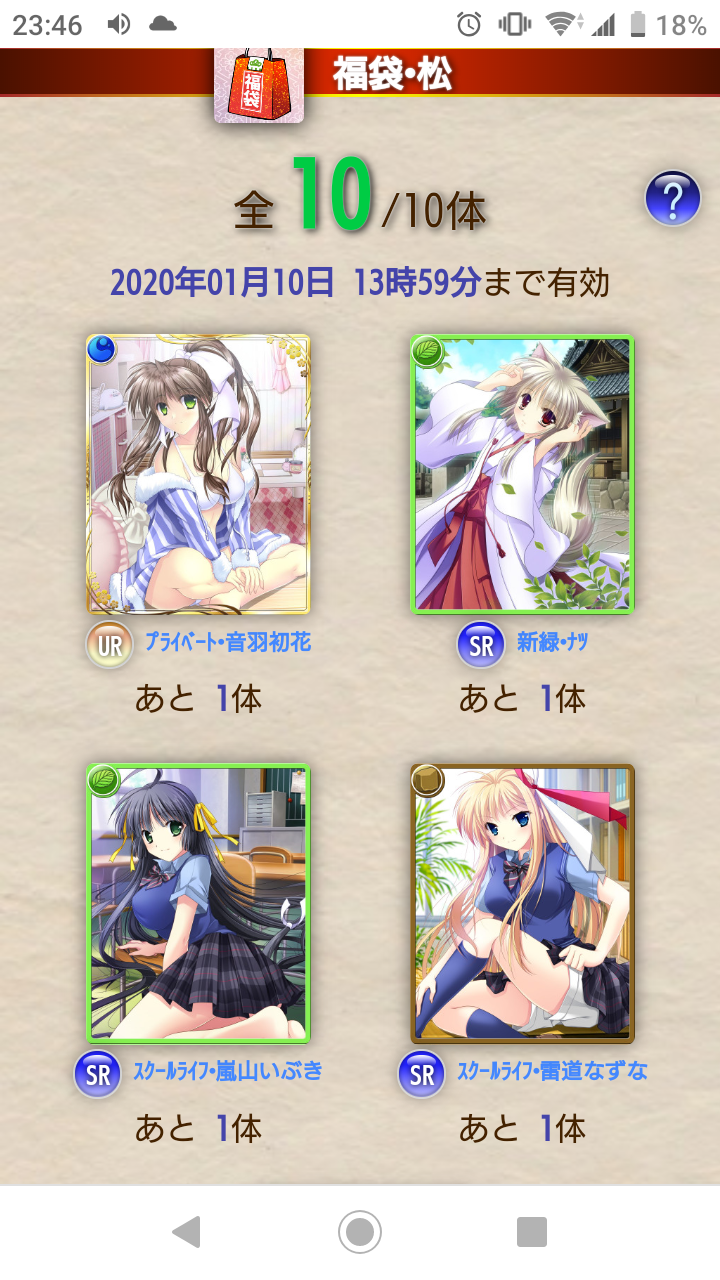The height and width of the screenshot is (1280, 720).
Task: Open the SR card 新緑・ナツ
Action: point(522,473)
